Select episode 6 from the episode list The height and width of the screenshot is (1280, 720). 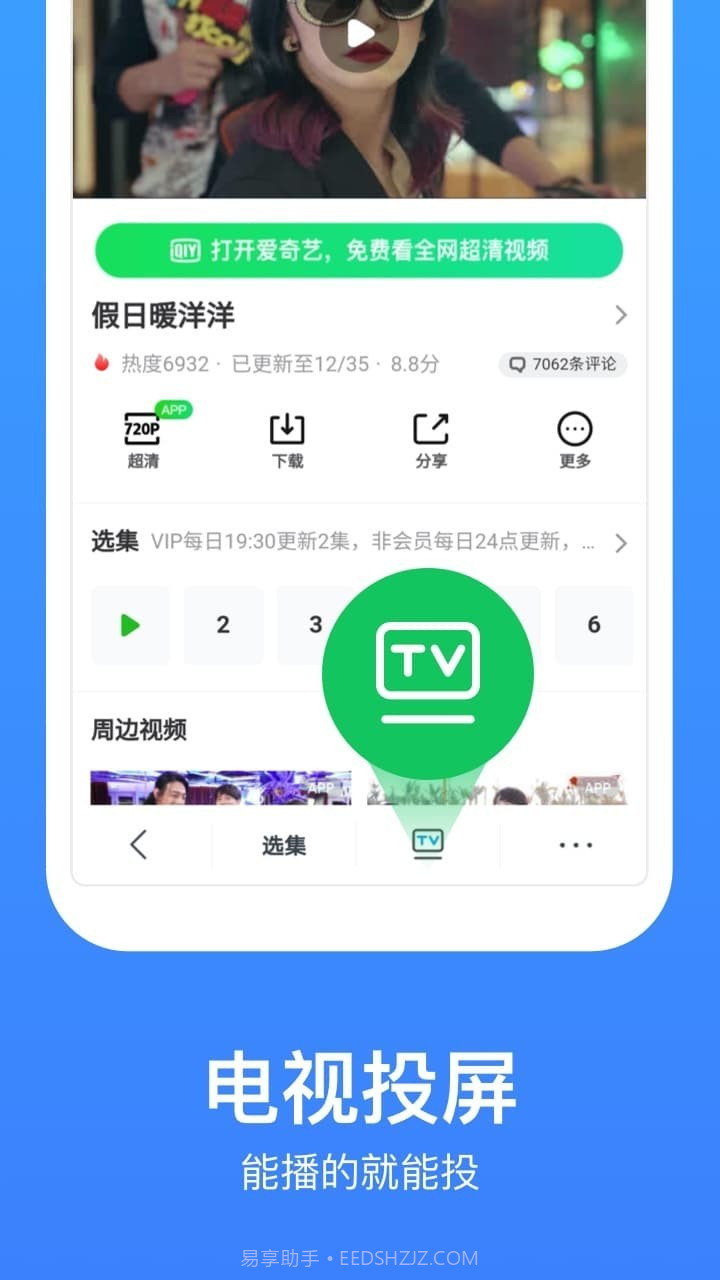click(x=594, y=624)
